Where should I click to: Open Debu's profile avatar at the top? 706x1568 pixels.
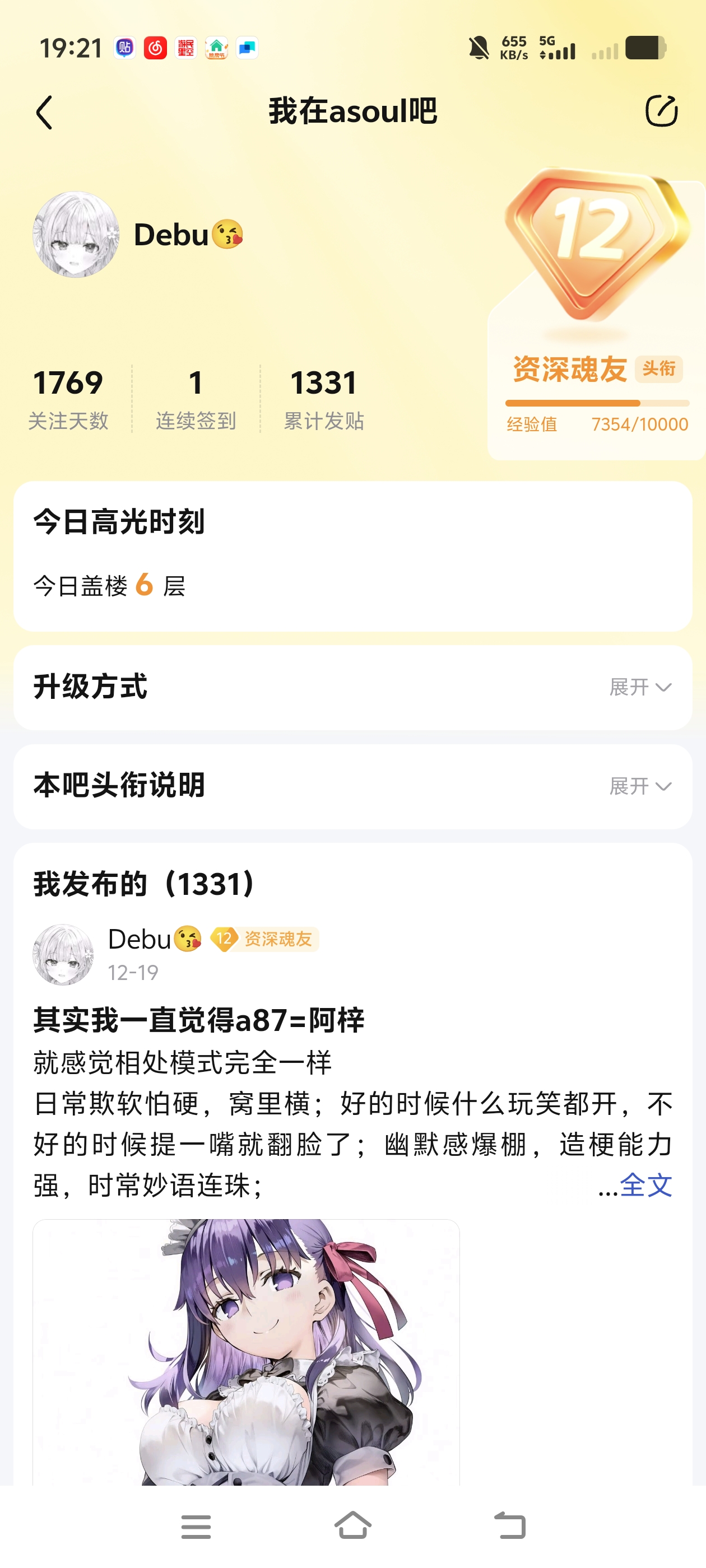pos(76,235)
